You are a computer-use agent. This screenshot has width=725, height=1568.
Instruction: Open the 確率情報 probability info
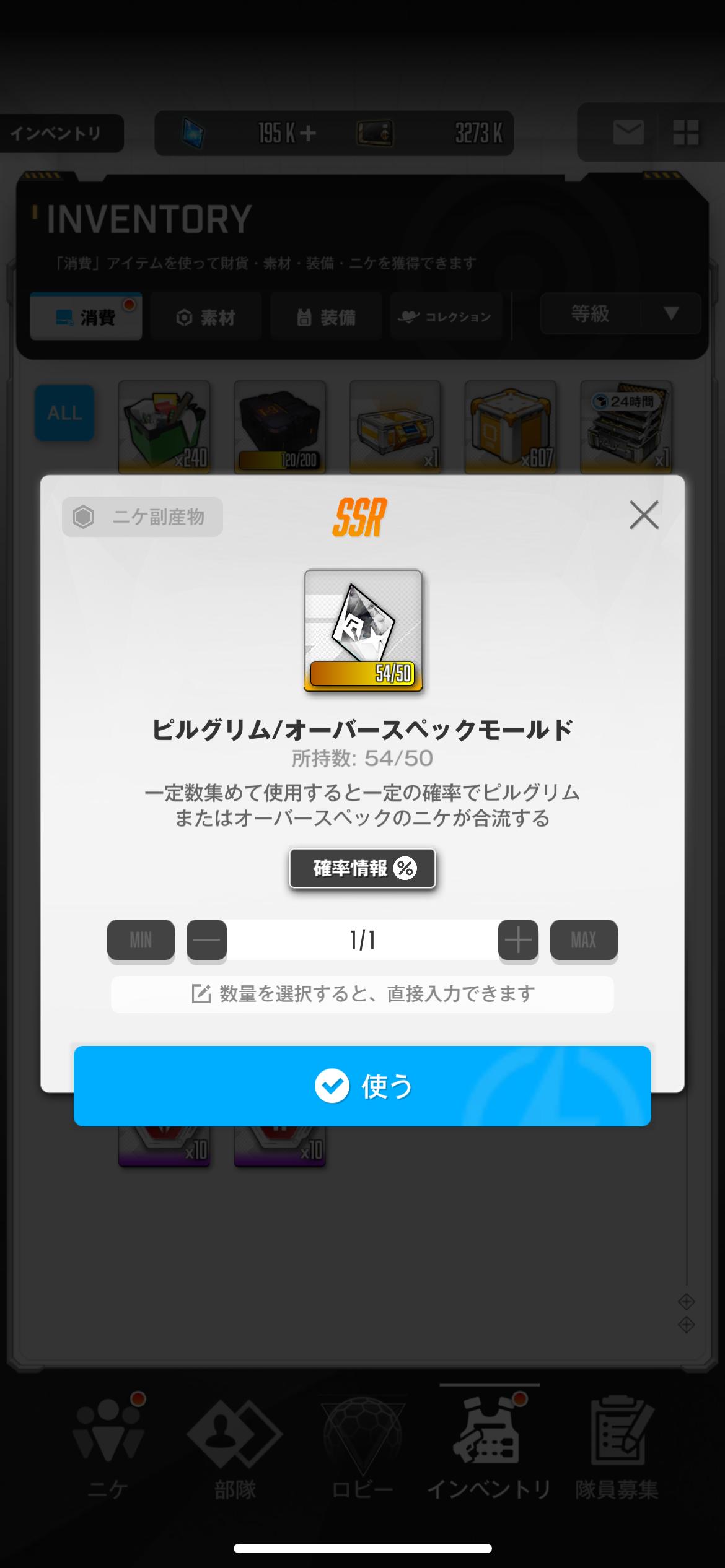pos(362,868)
